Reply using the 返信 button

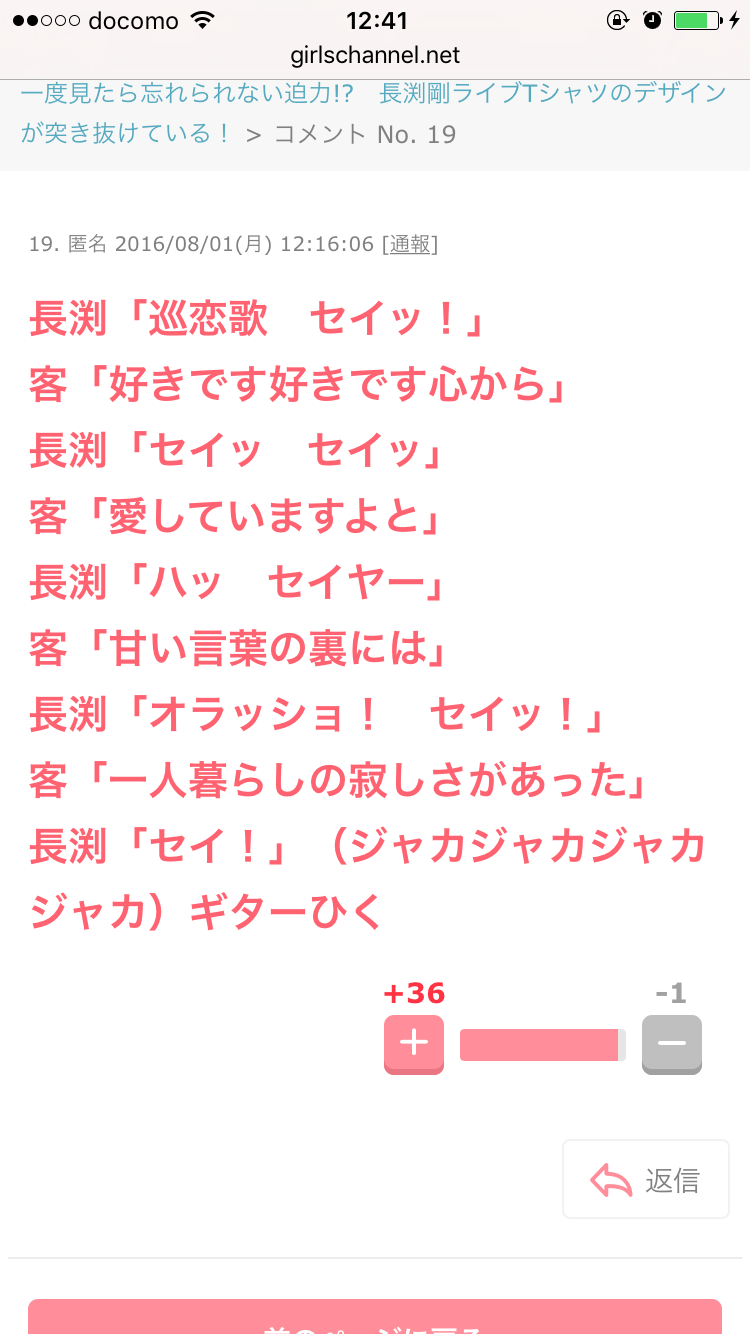[646, 1179]
